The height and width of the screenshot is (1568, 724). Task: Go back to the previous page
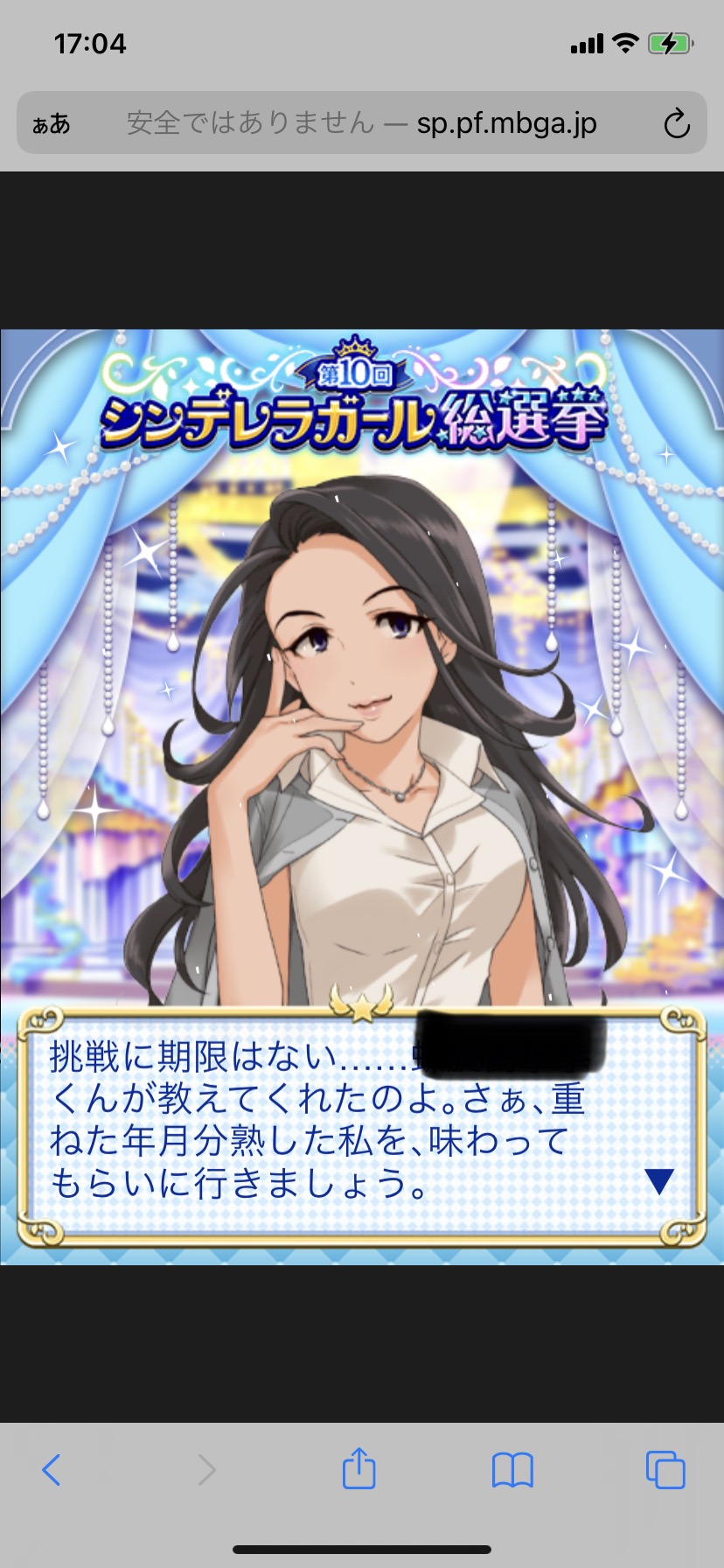click(x=52, y=1470)
